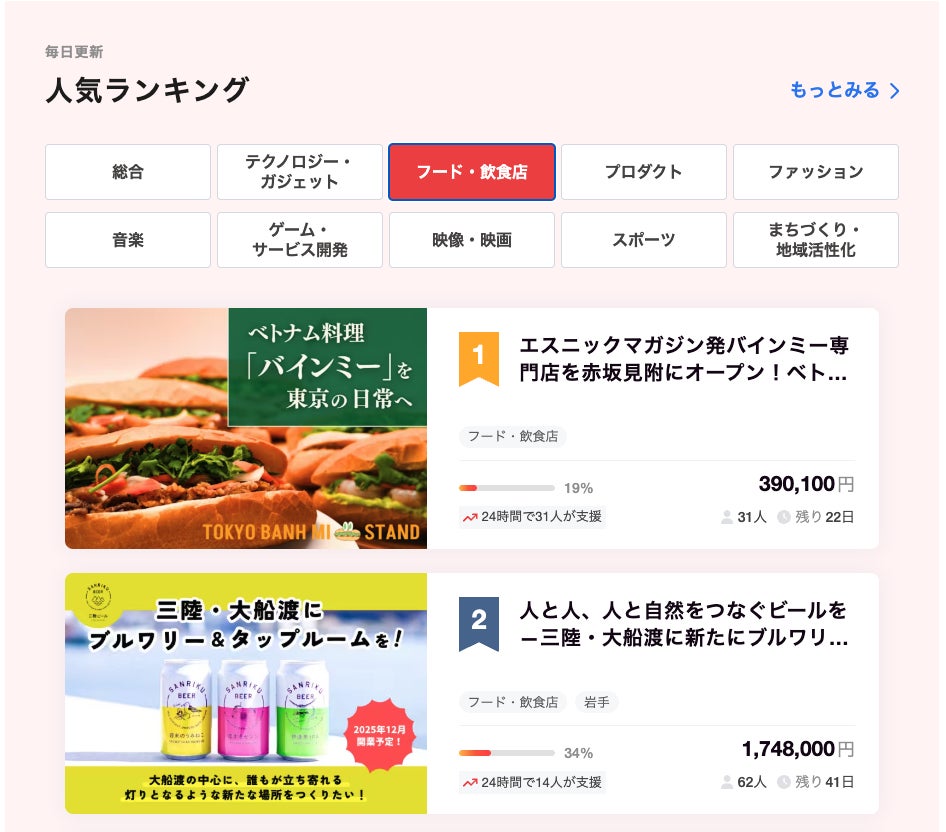946x832 pixels.
Task: Open the rank 1 バインミー専門店 project card
Action: point(683,361)
